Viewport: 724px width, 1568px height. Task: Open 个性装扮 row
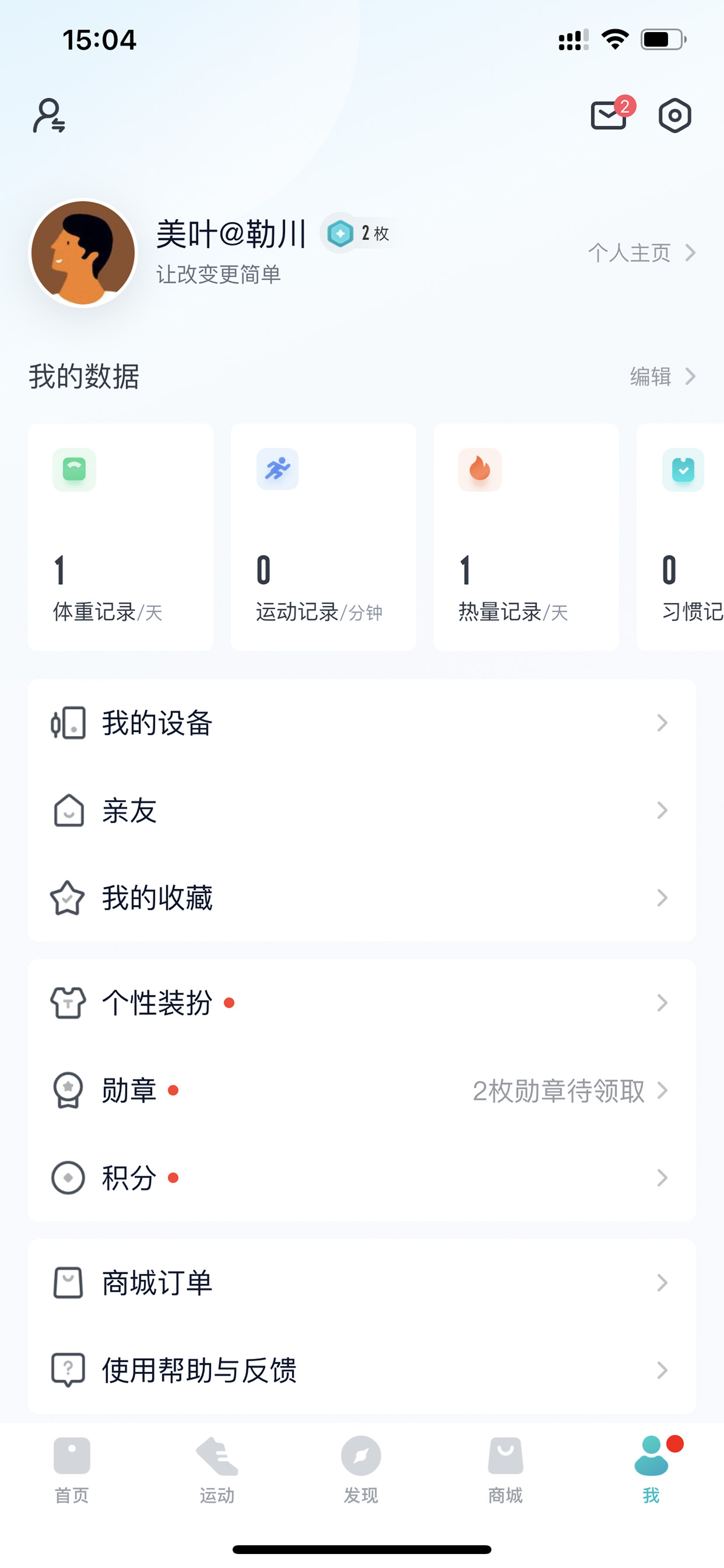[362, 1003]
